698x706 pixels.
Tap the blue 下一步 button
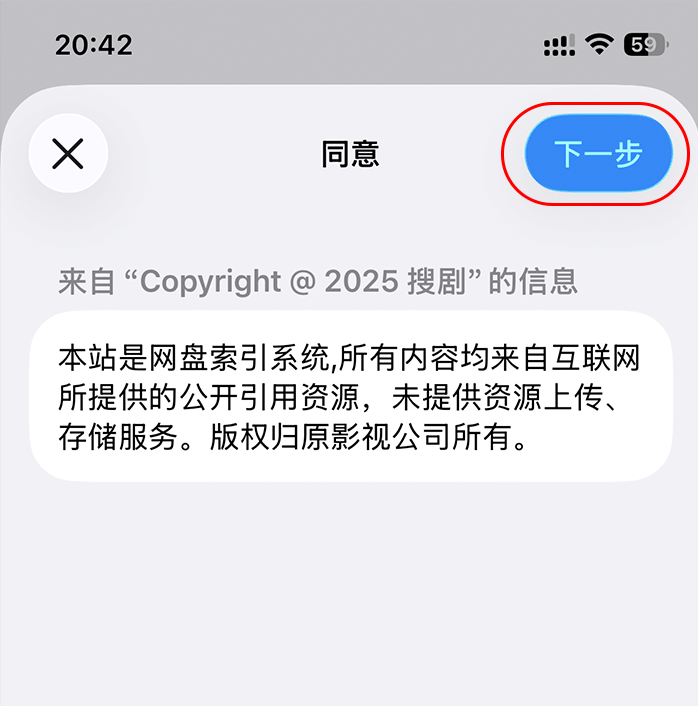click(x=598, y=153)
